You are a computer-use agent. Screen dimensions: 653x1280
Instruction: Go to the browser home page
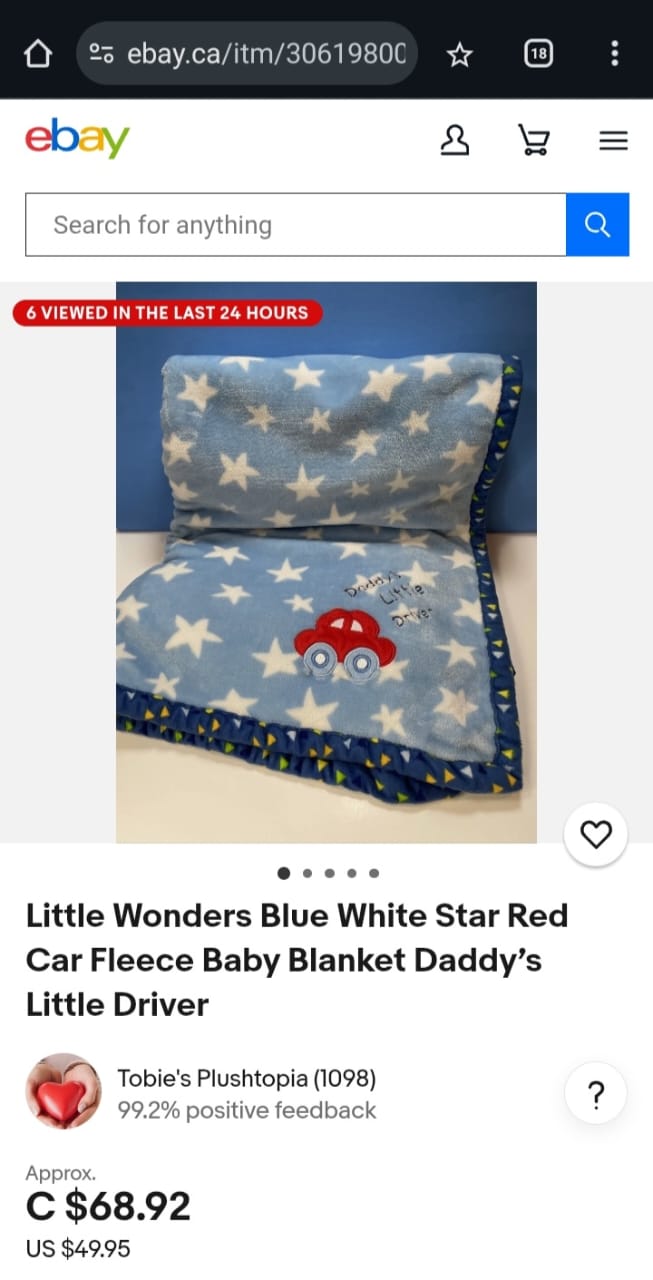tap(37, 54)
